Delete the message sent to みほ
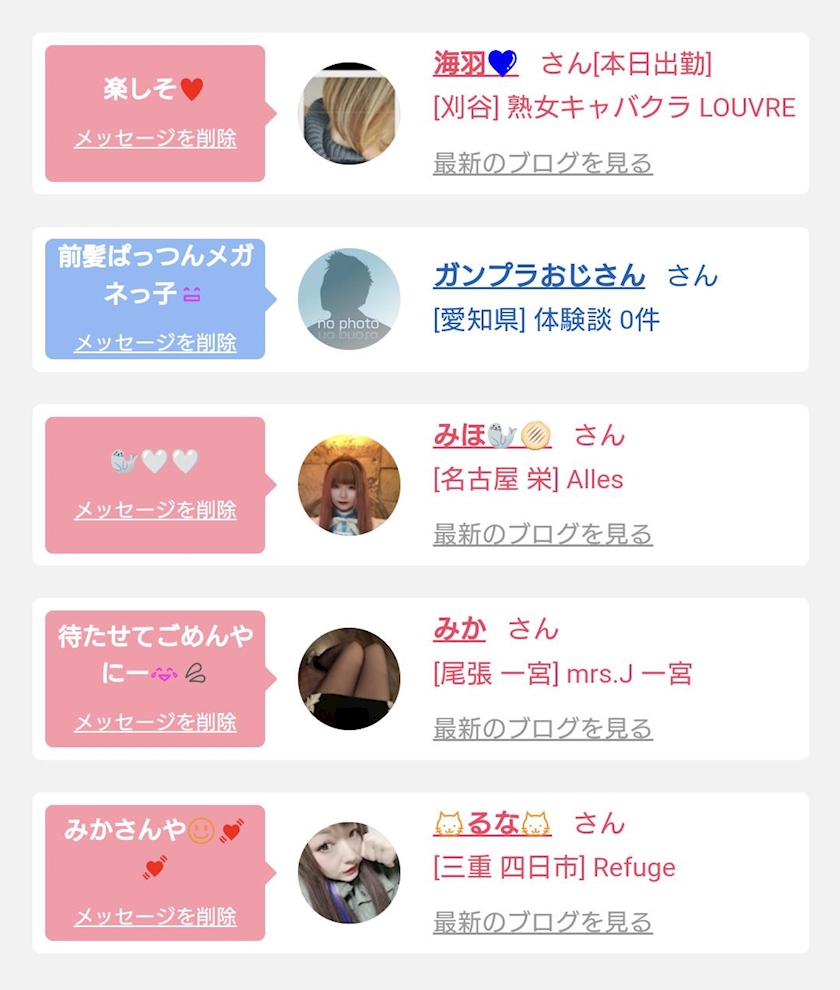The image size is (840, 990). (x=155, y=510)
